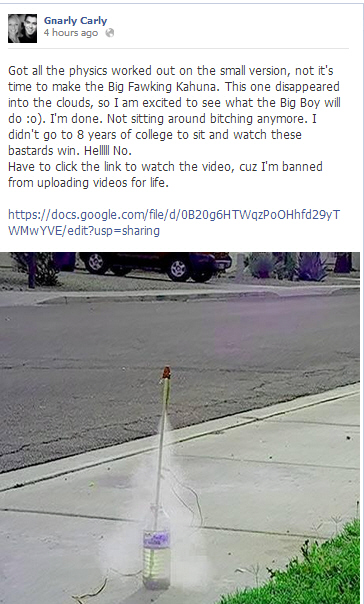
Task: Tap Gnarly Carly's profile picture
Action: click(x=22, y=28)
